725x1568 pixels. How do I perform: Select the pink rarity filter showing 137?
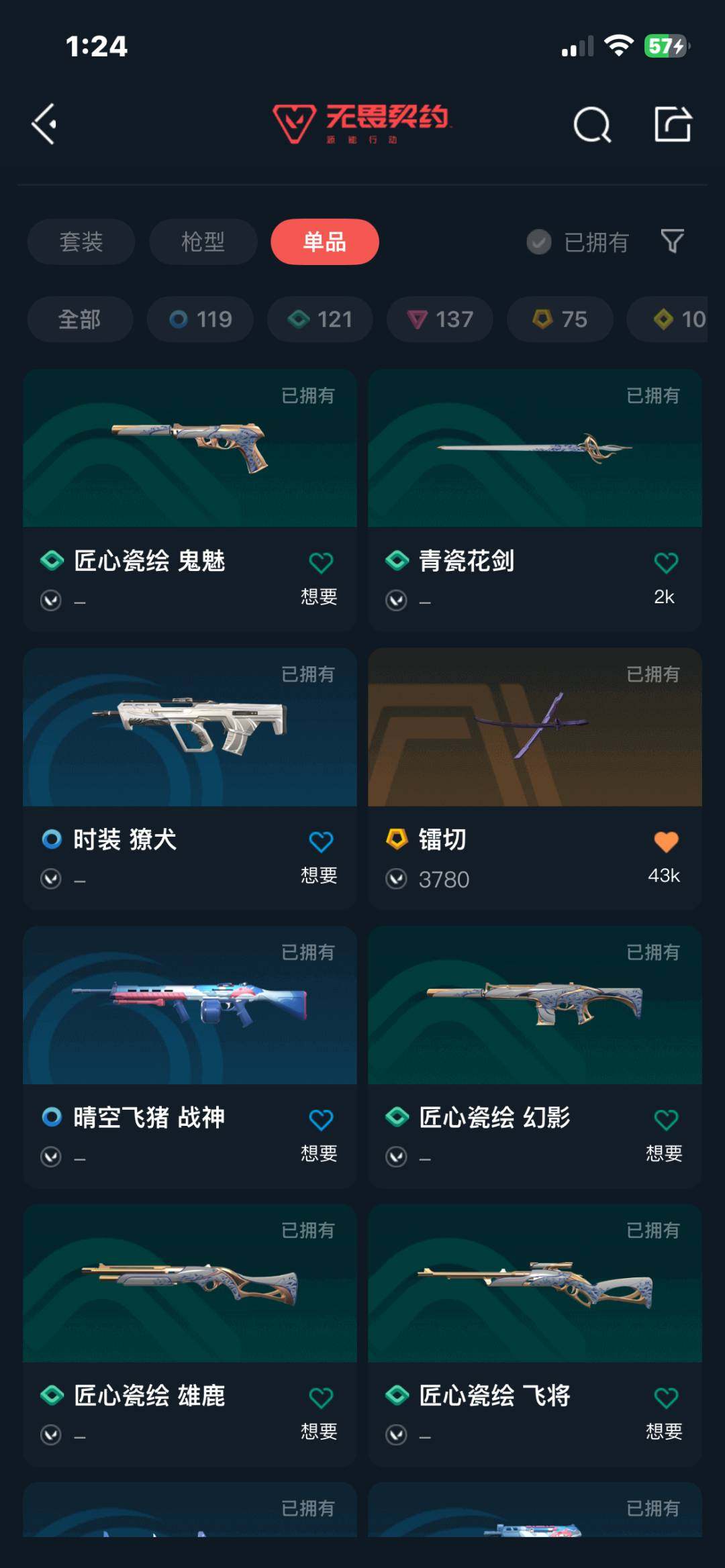tap(440, 319)
